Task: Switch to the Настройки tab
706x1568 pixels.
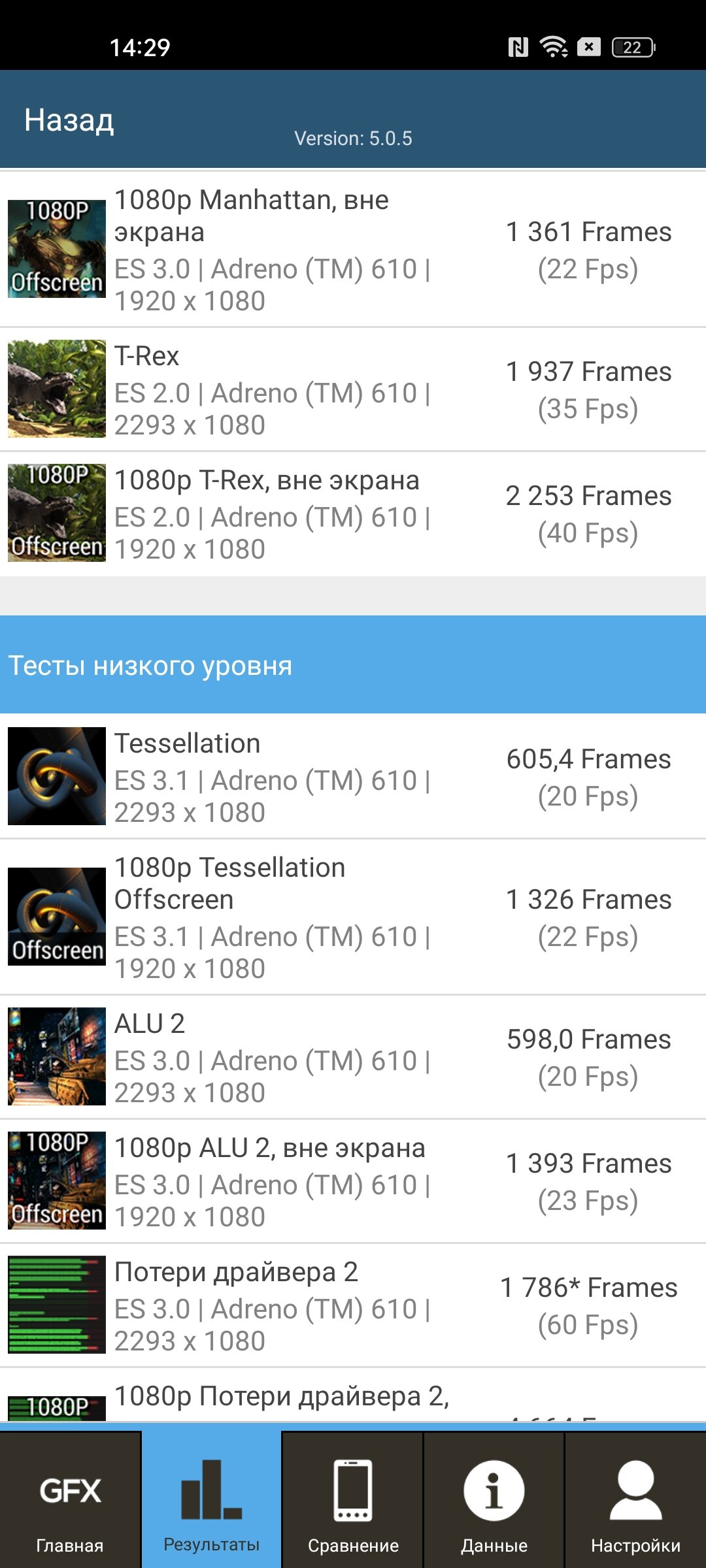Action: tap(635, 1500)
